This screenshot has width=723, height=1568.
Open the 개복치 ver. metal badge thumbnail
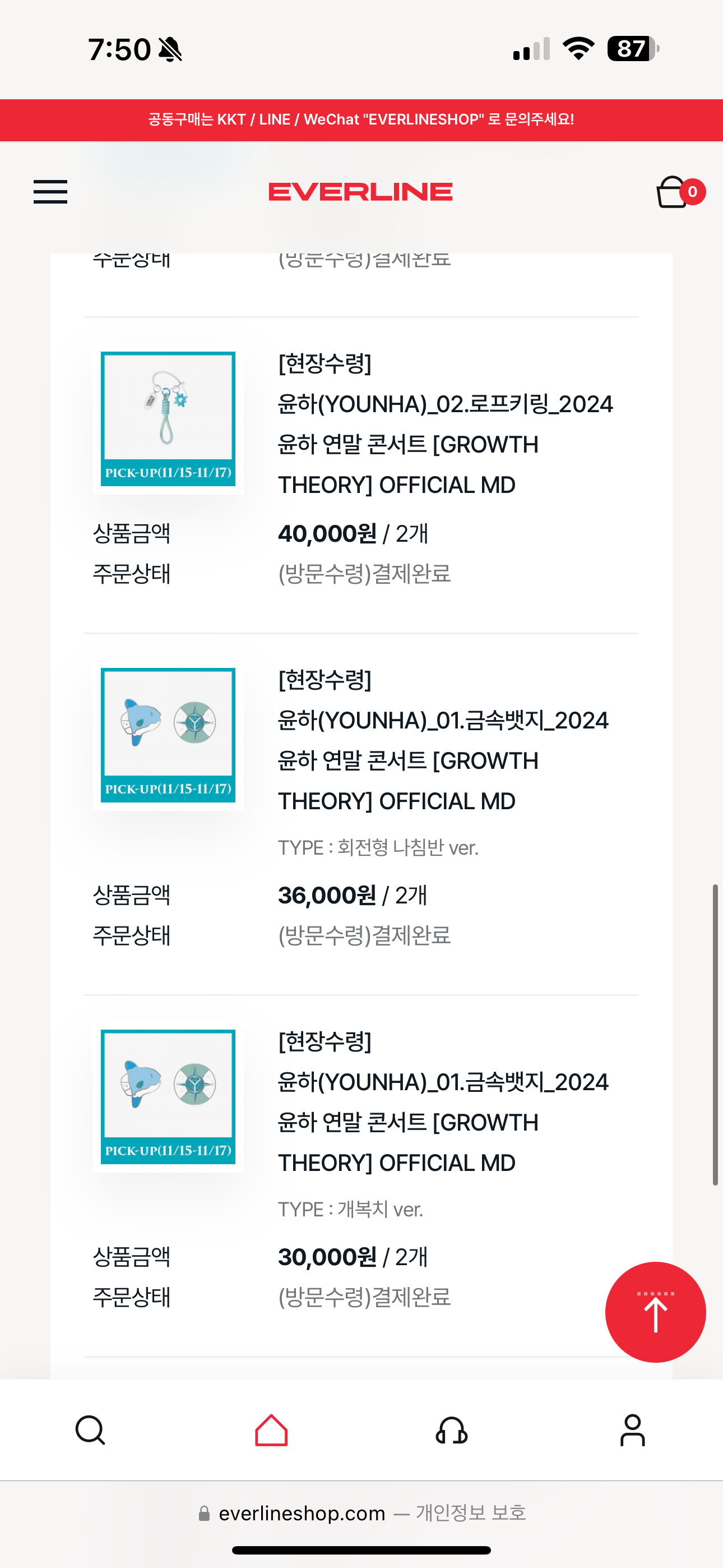point(168,1096)
